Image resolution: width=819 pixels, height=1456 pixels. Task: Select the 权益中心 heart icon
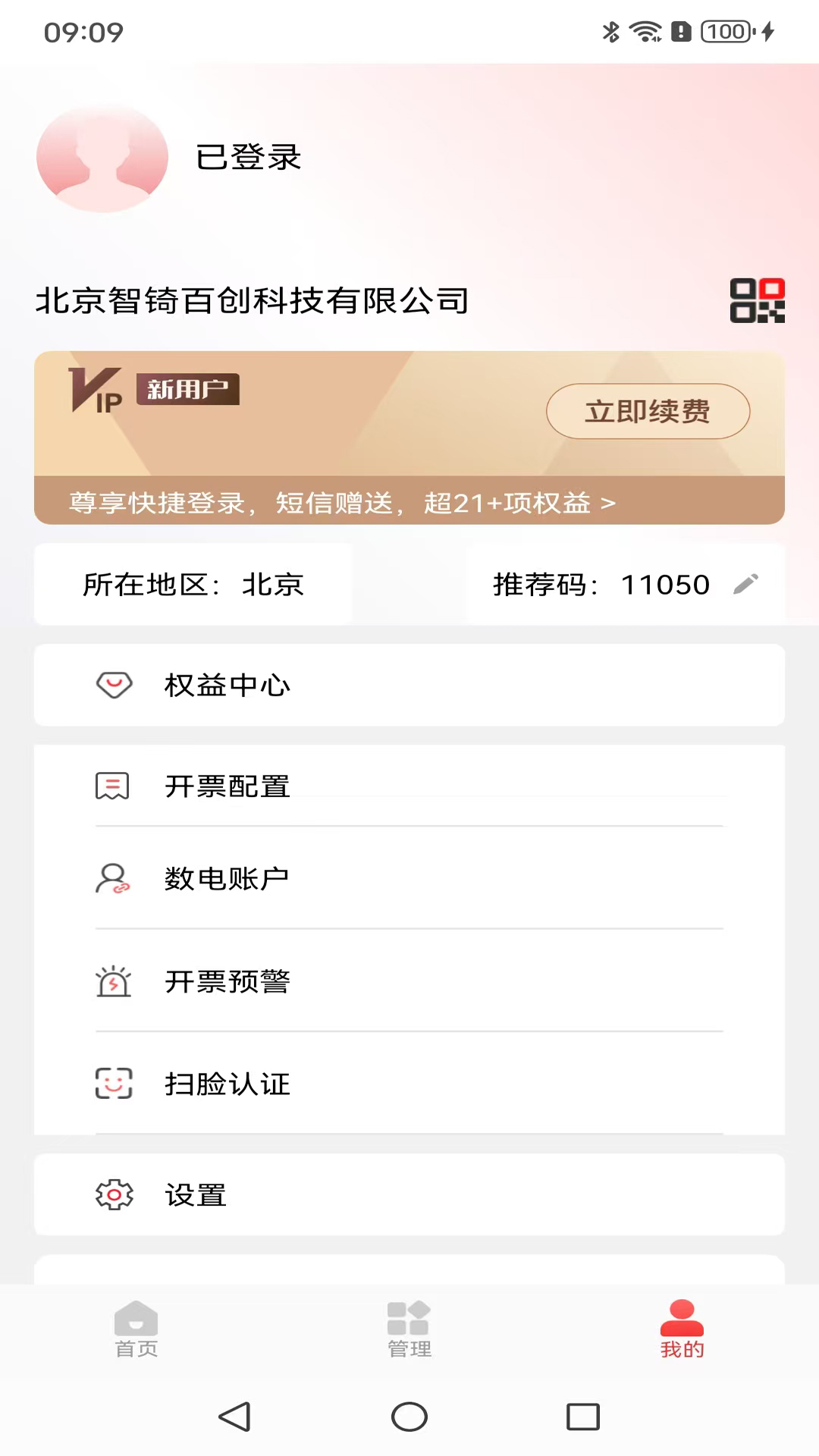click(113, 685)
